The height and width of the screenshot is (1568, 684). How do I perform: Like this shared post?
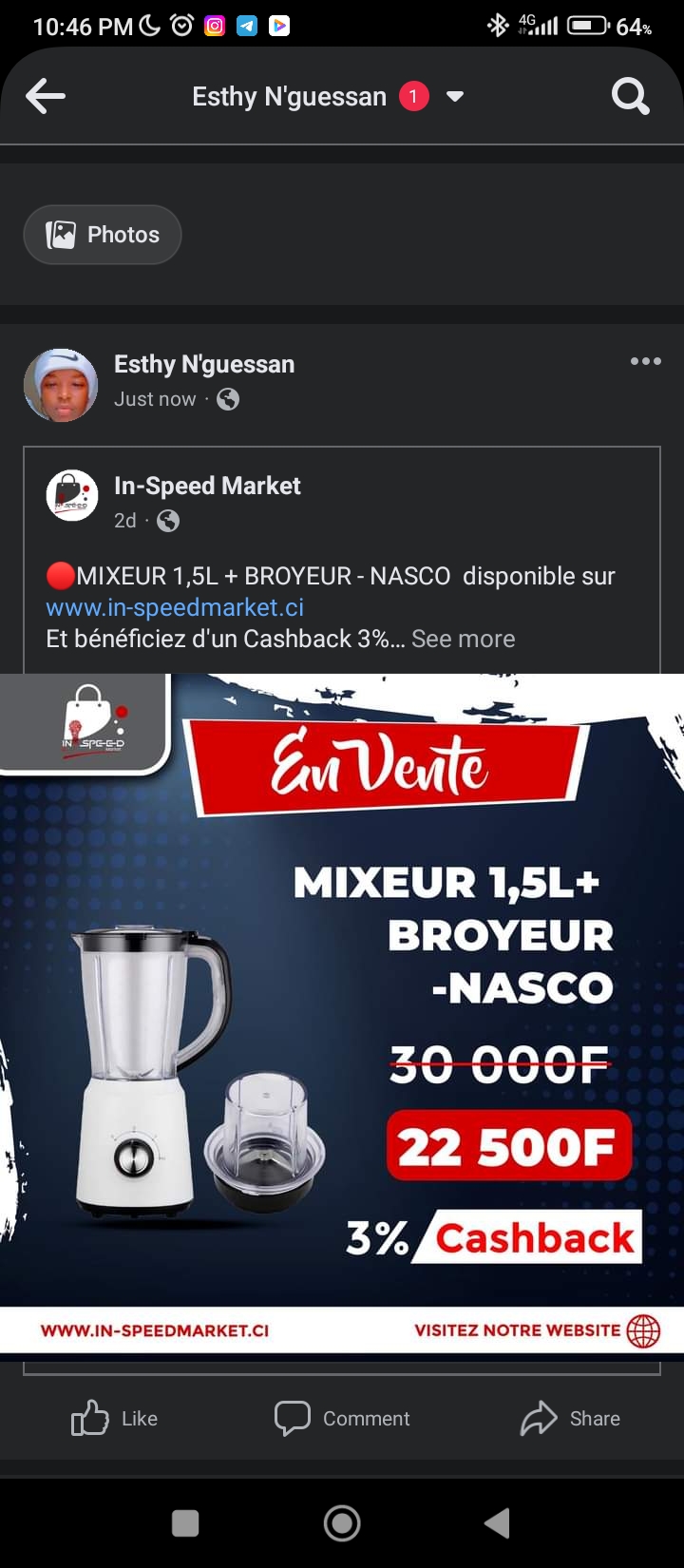(114, 1418)
